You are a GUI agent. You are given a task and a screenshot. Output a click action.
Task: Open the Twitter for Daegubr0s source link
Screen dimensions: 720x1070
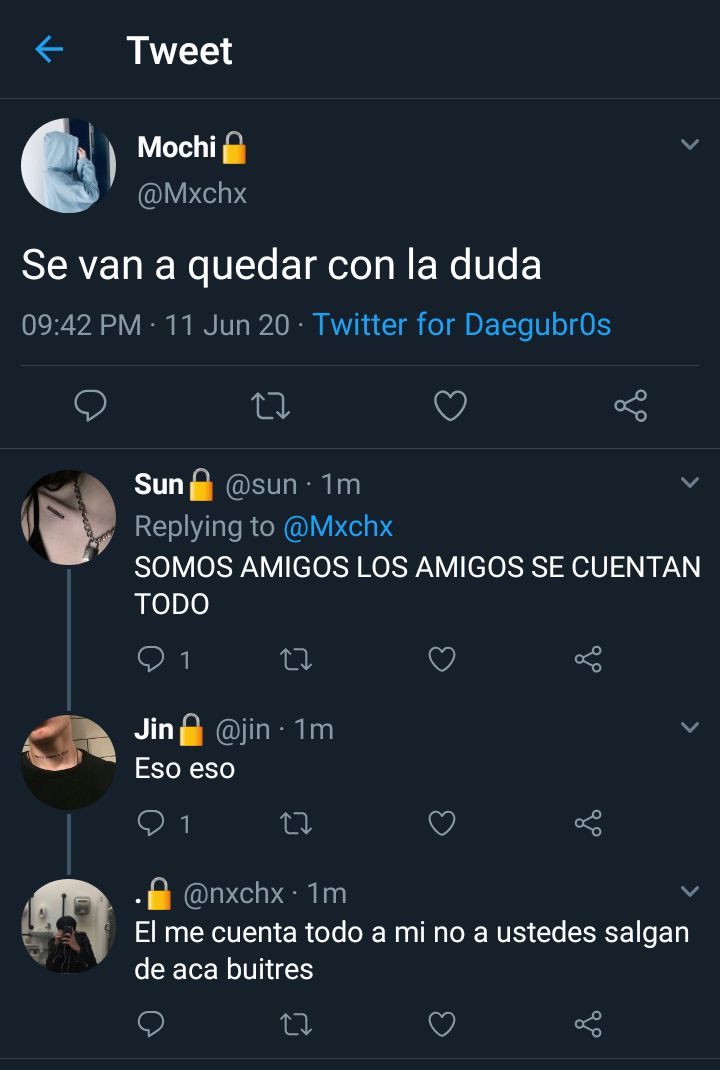(x=461, y=324)
